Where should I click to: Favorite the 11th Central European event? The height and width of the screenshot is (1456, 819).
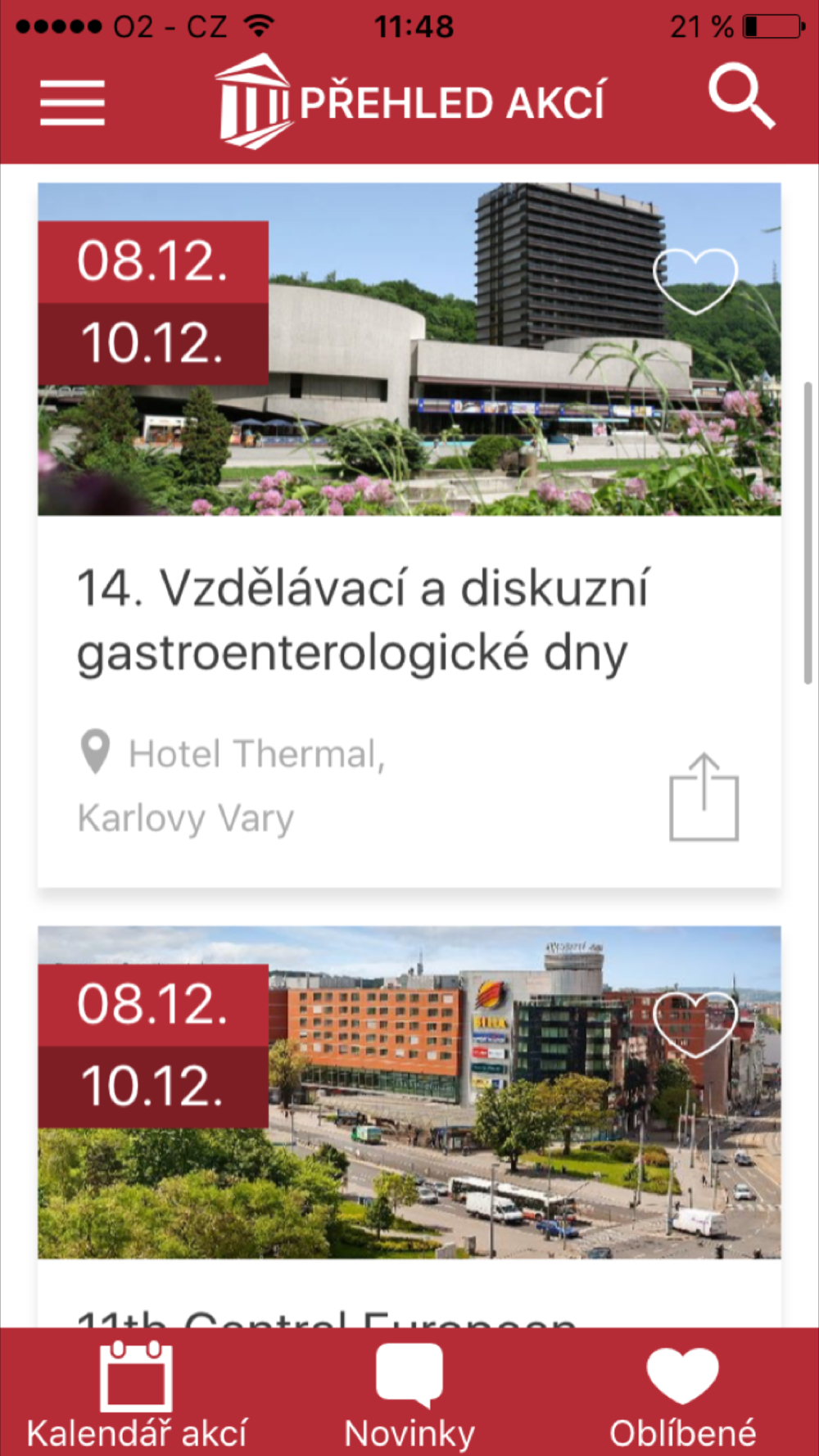695,1024
